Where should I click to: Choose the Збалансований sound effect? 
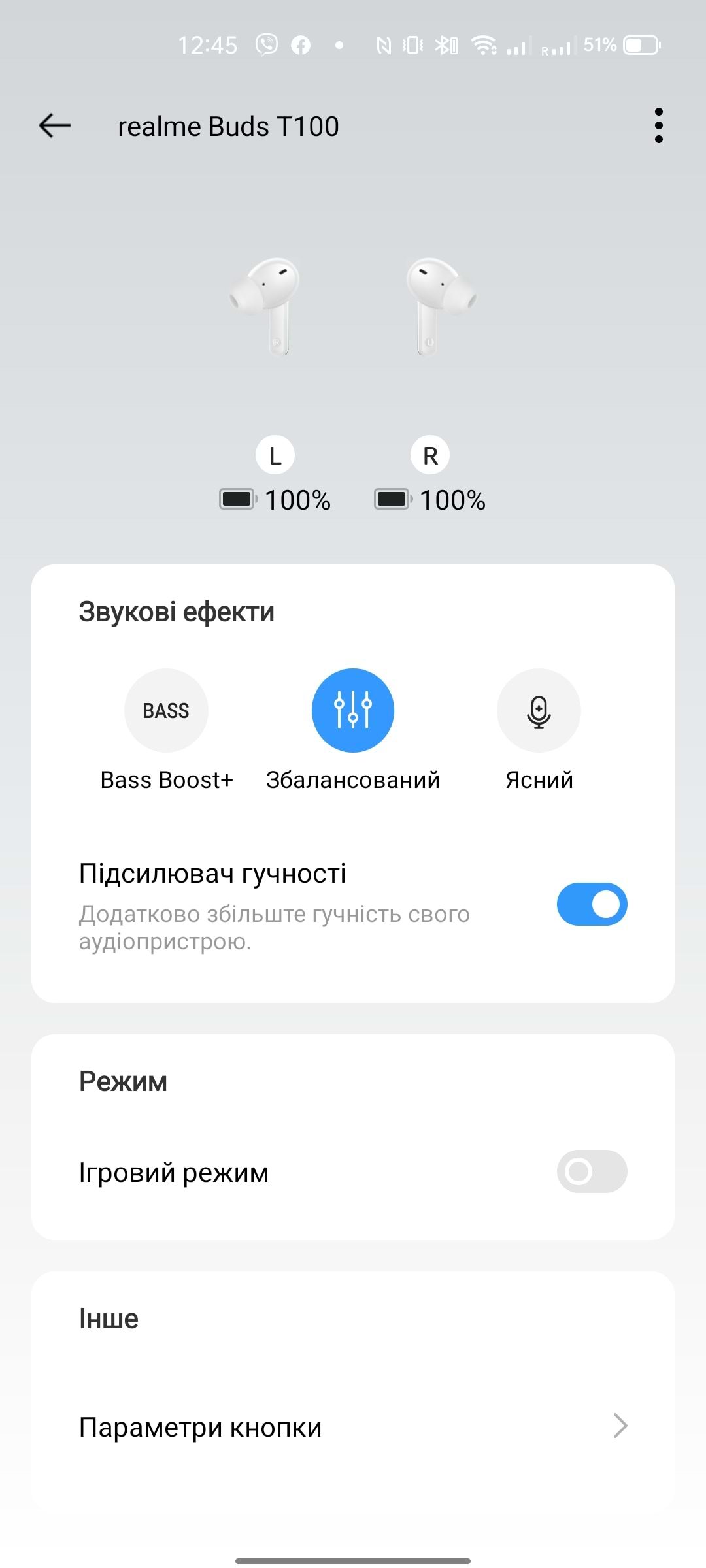pos(353,711)
